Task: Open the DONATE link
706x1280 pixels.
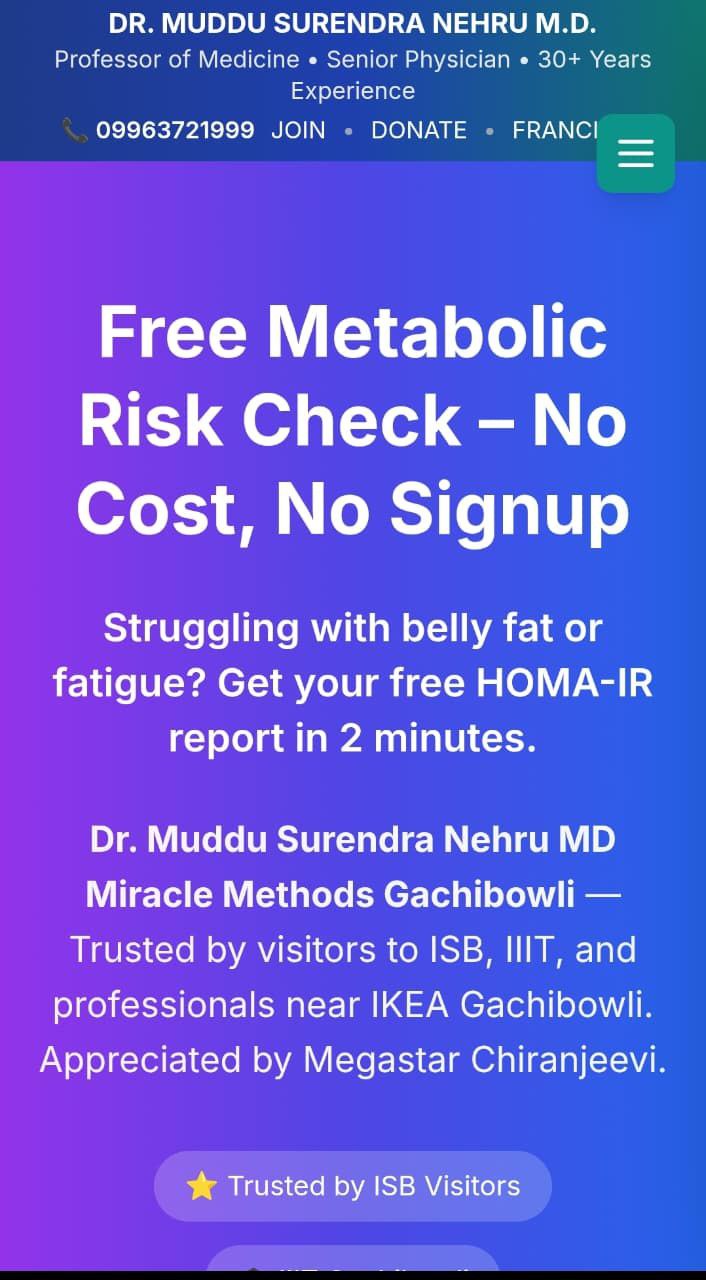Action: click(x=418, y=130)
